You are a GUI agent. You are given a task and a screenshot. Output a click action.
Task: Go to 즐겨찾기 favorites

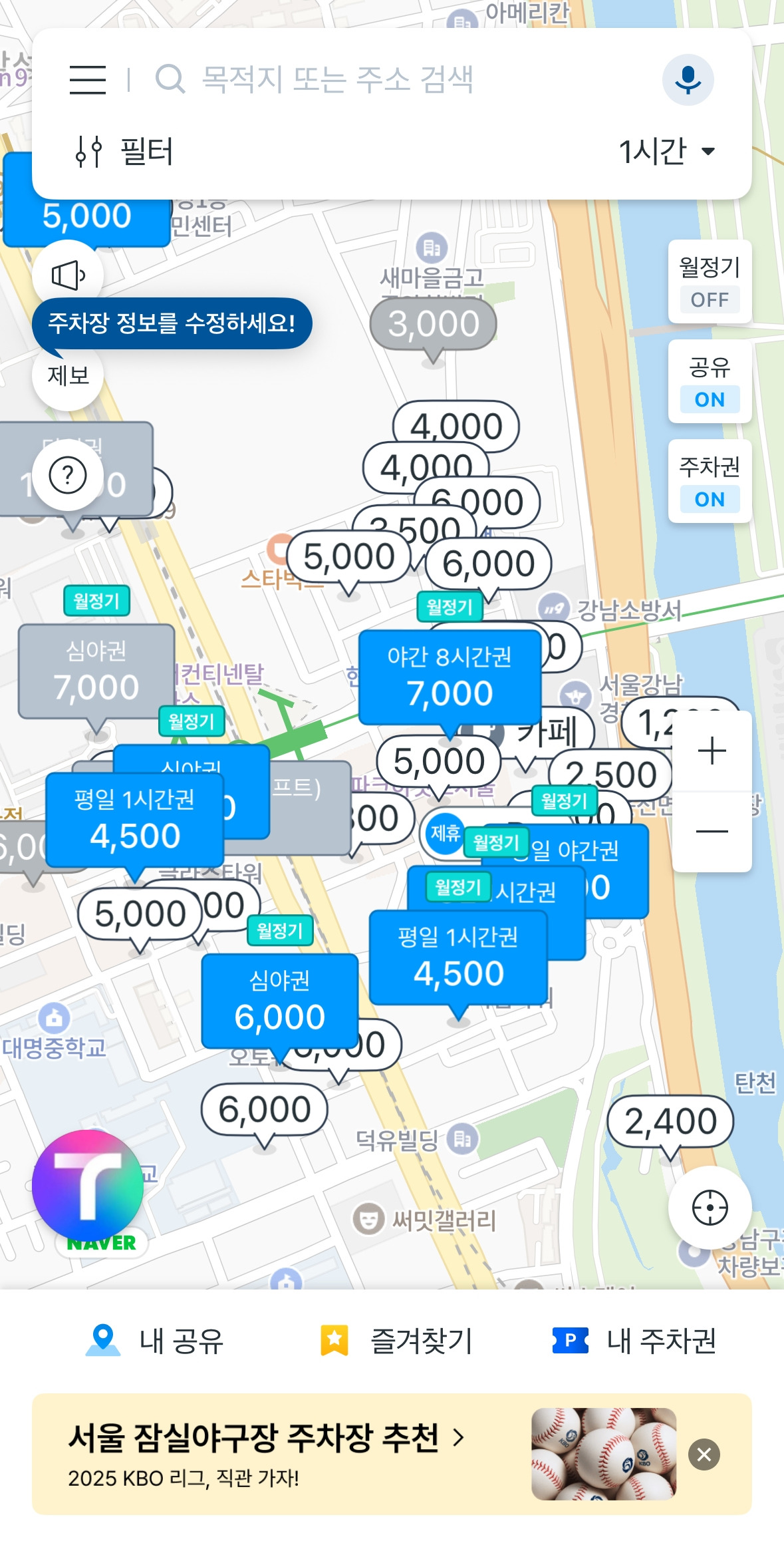click(396, 1341)
